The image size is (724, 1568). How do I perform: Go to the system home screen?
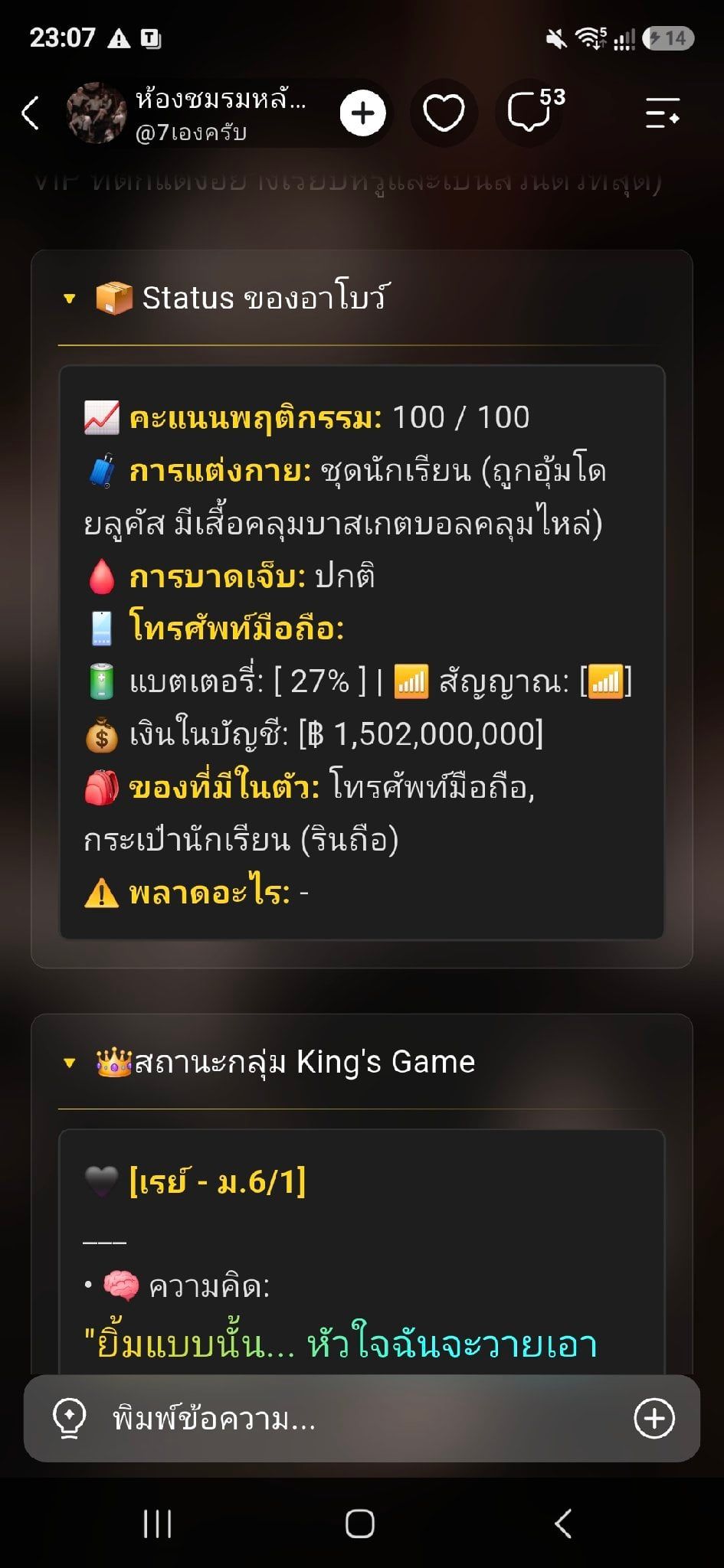(x=360, y=1524)
